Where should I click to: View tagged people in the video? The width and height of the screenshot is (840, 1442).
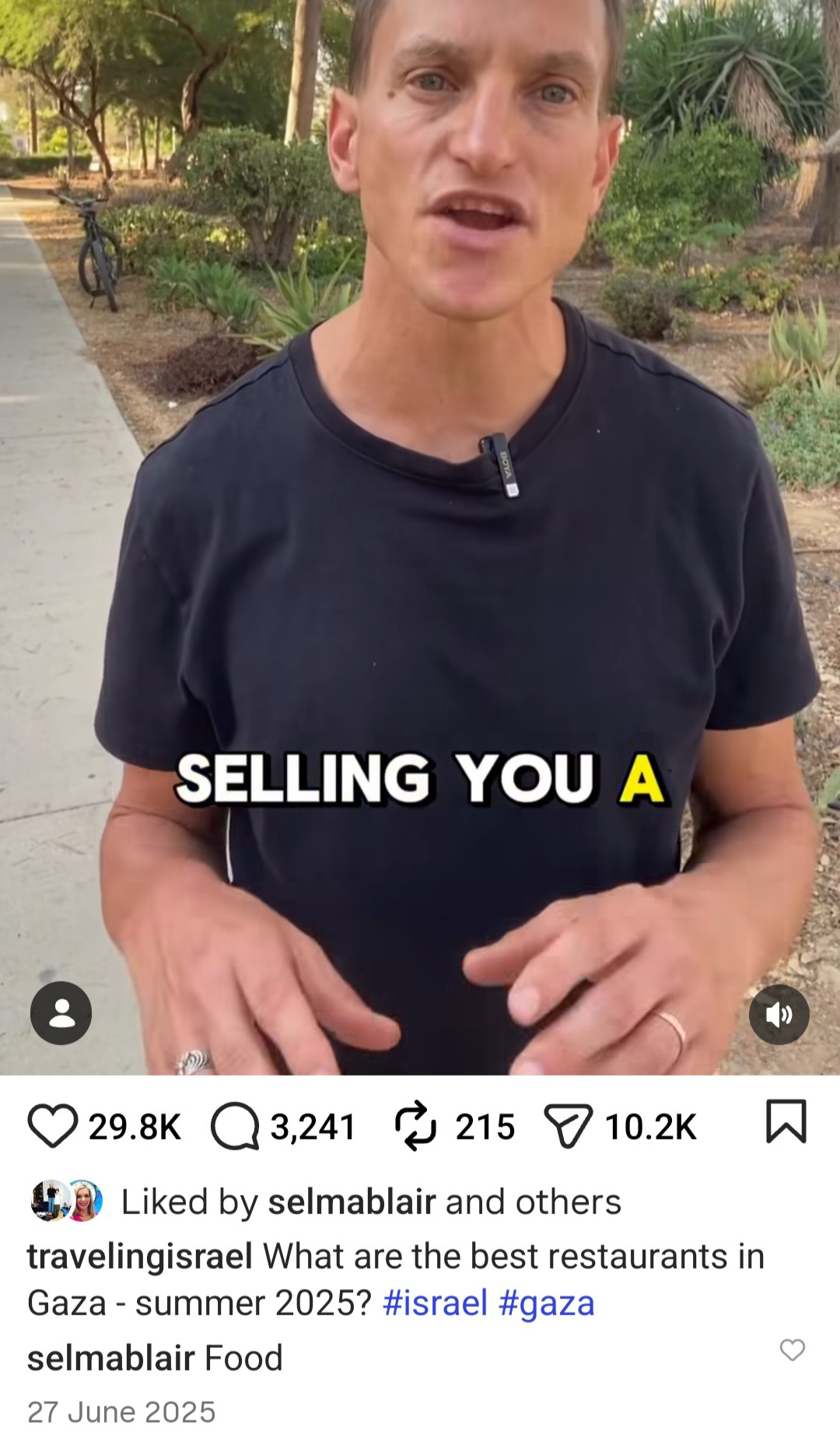[61, 1012]
